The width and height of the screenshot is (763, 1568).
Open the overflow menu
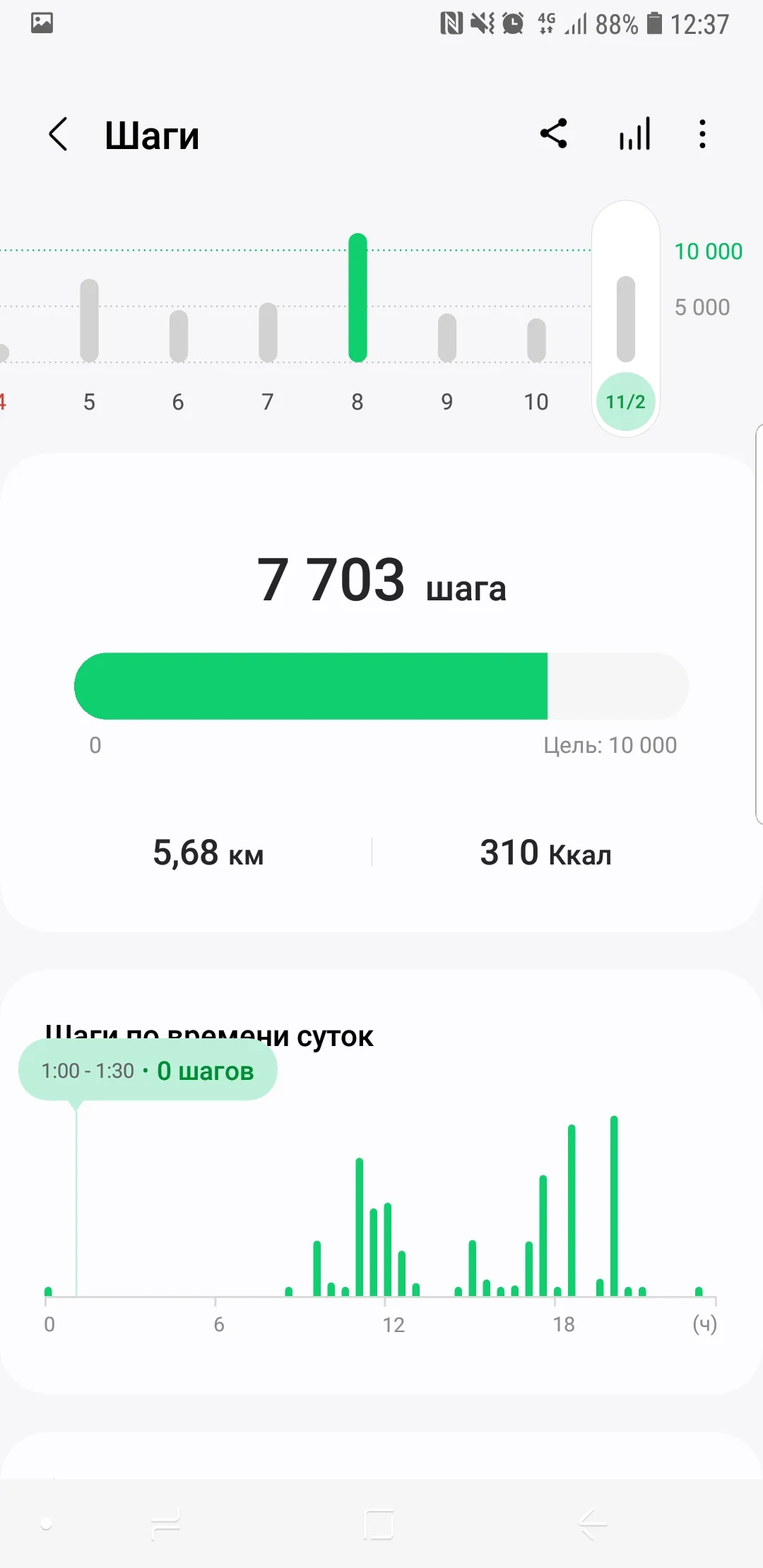(x=702, y=133)
